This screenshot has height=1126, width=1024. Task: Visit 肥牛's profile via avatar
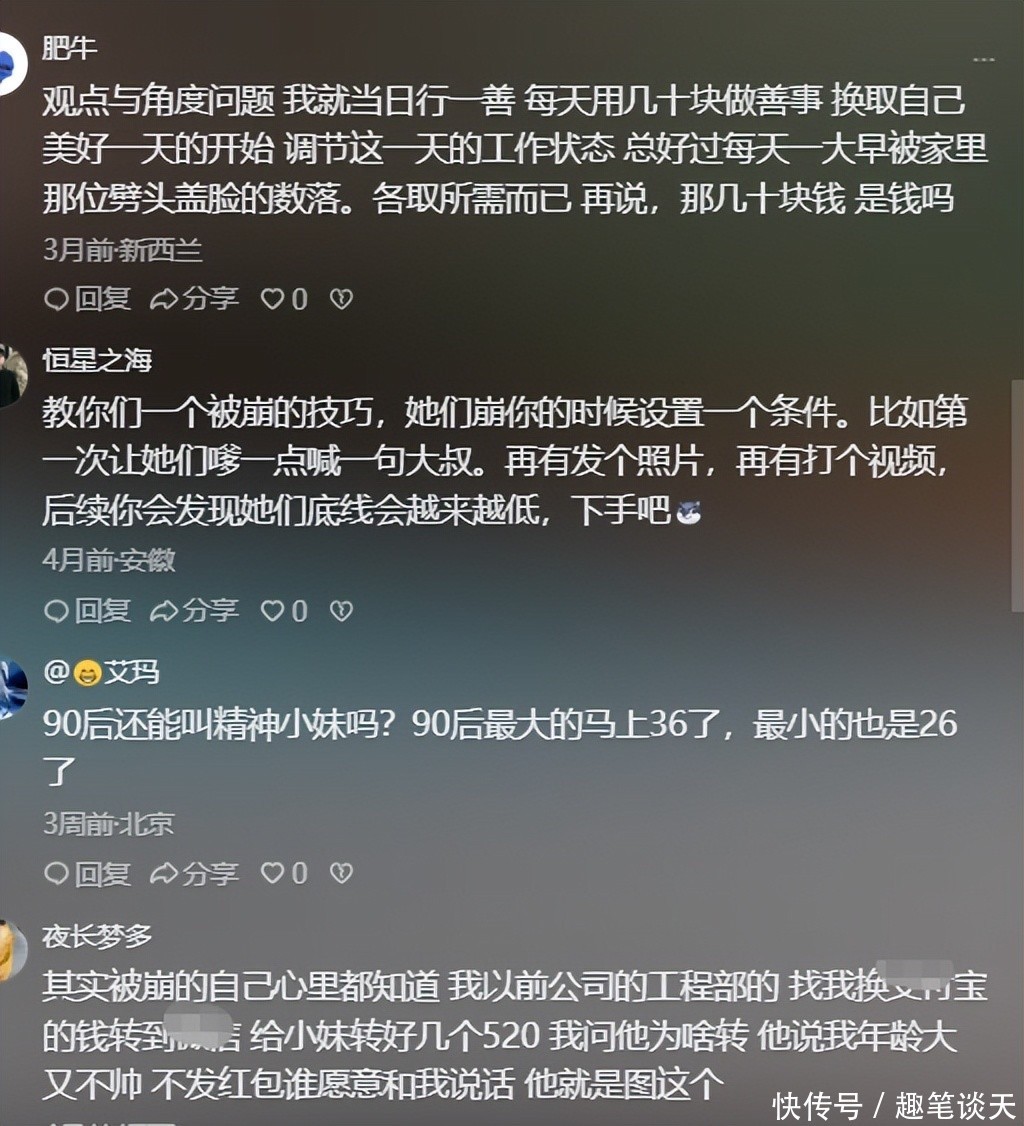[x=12, y=62]
